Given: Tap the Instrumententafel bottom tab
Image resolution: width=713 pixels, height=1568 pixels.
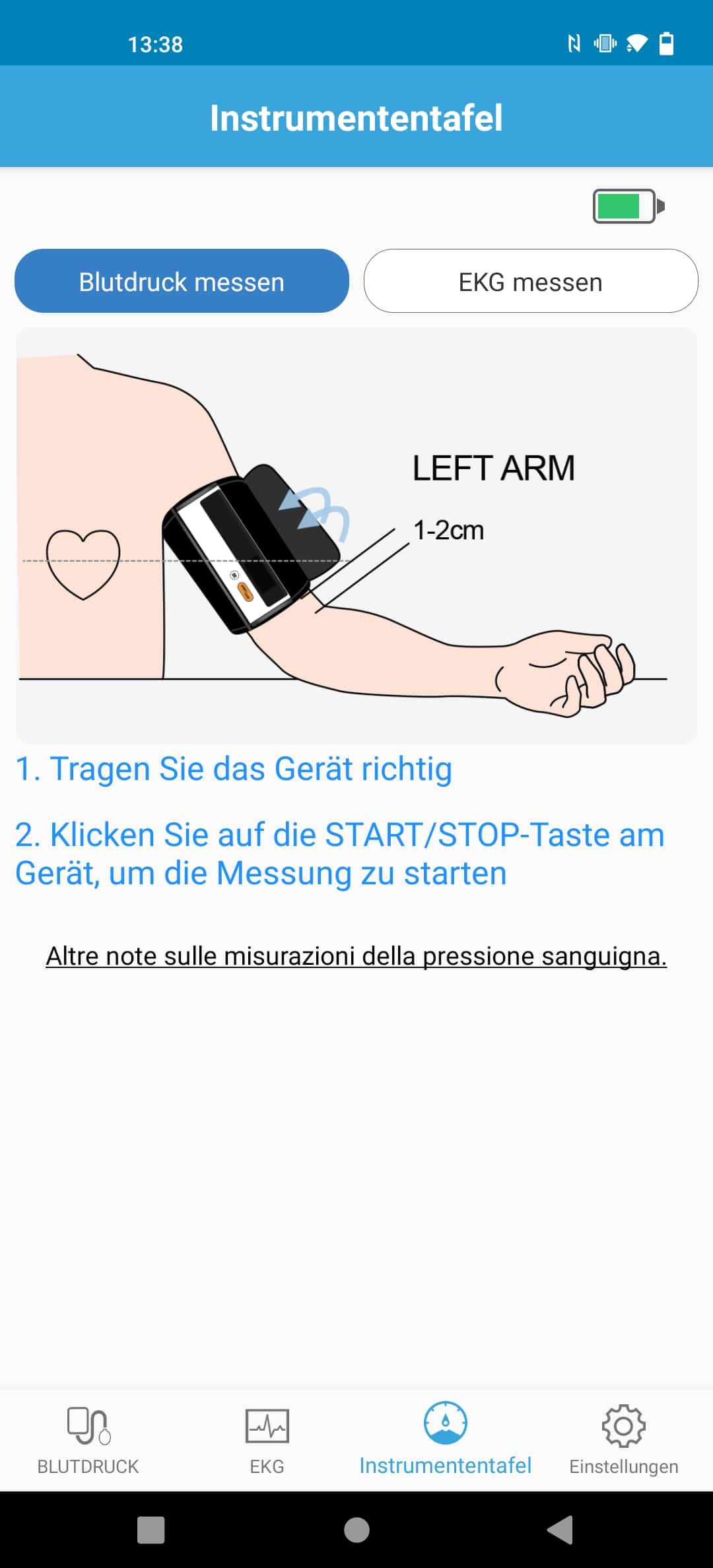Looking at the screenshot, I should click(x=446, y=1440).
